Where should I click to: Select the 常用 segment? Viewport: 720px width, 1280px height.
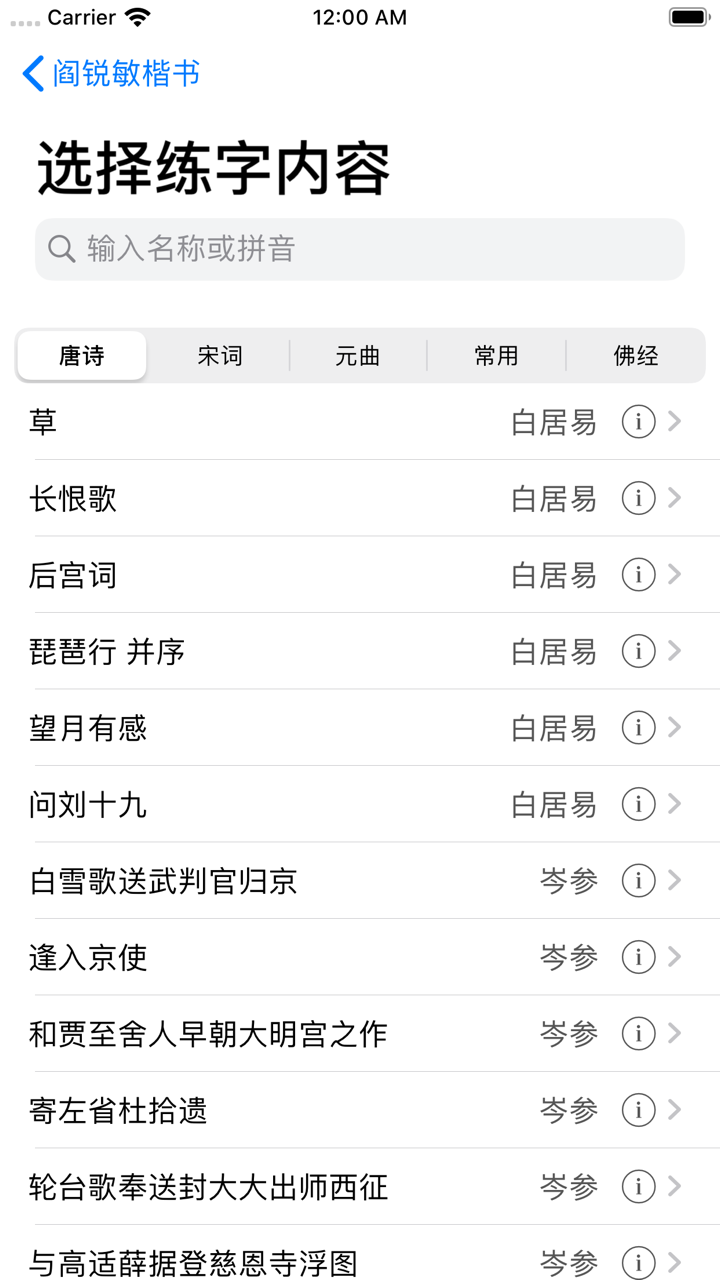pyautogui.click(x=498, y=355)
